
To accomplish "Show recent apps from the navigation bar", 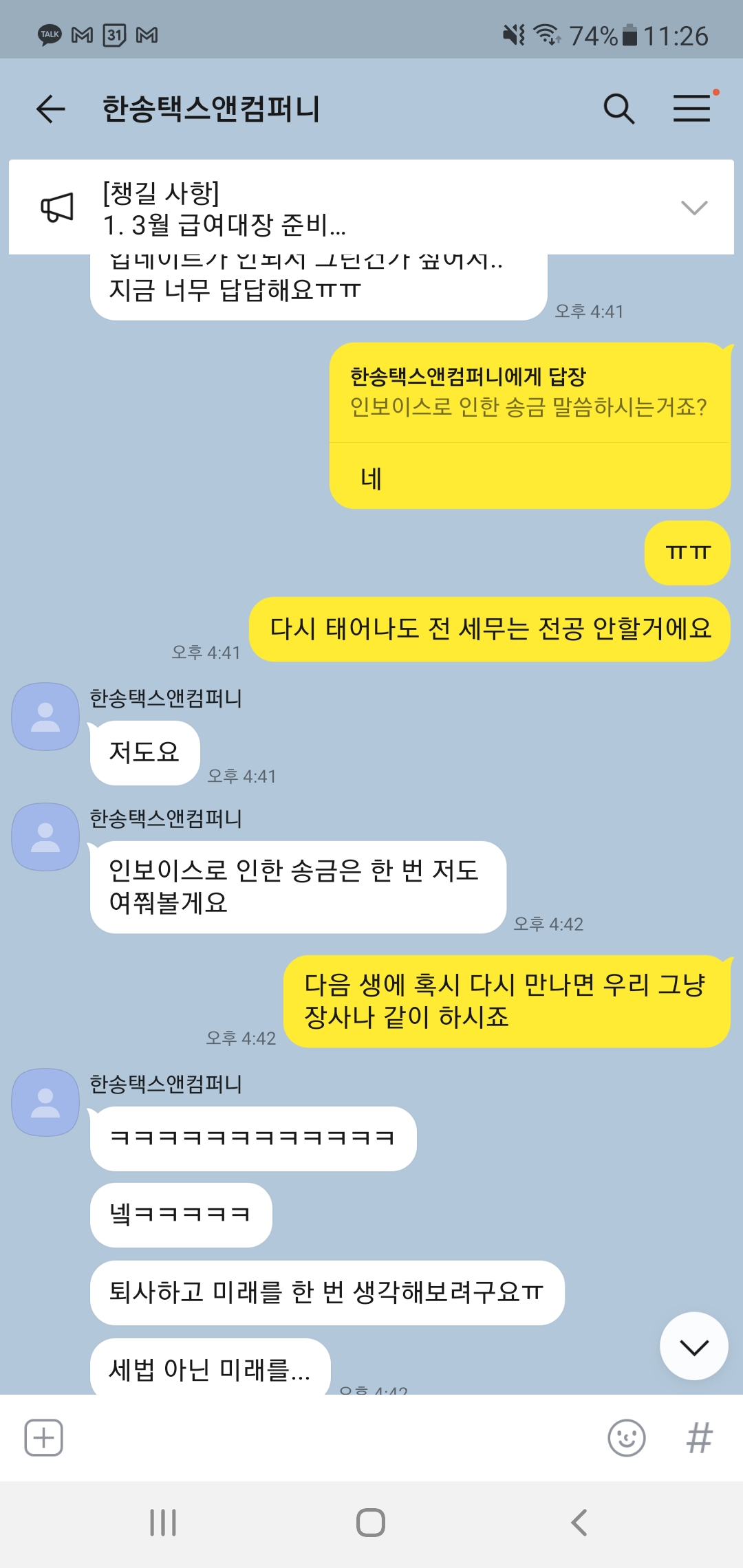I will [163, 1523].
